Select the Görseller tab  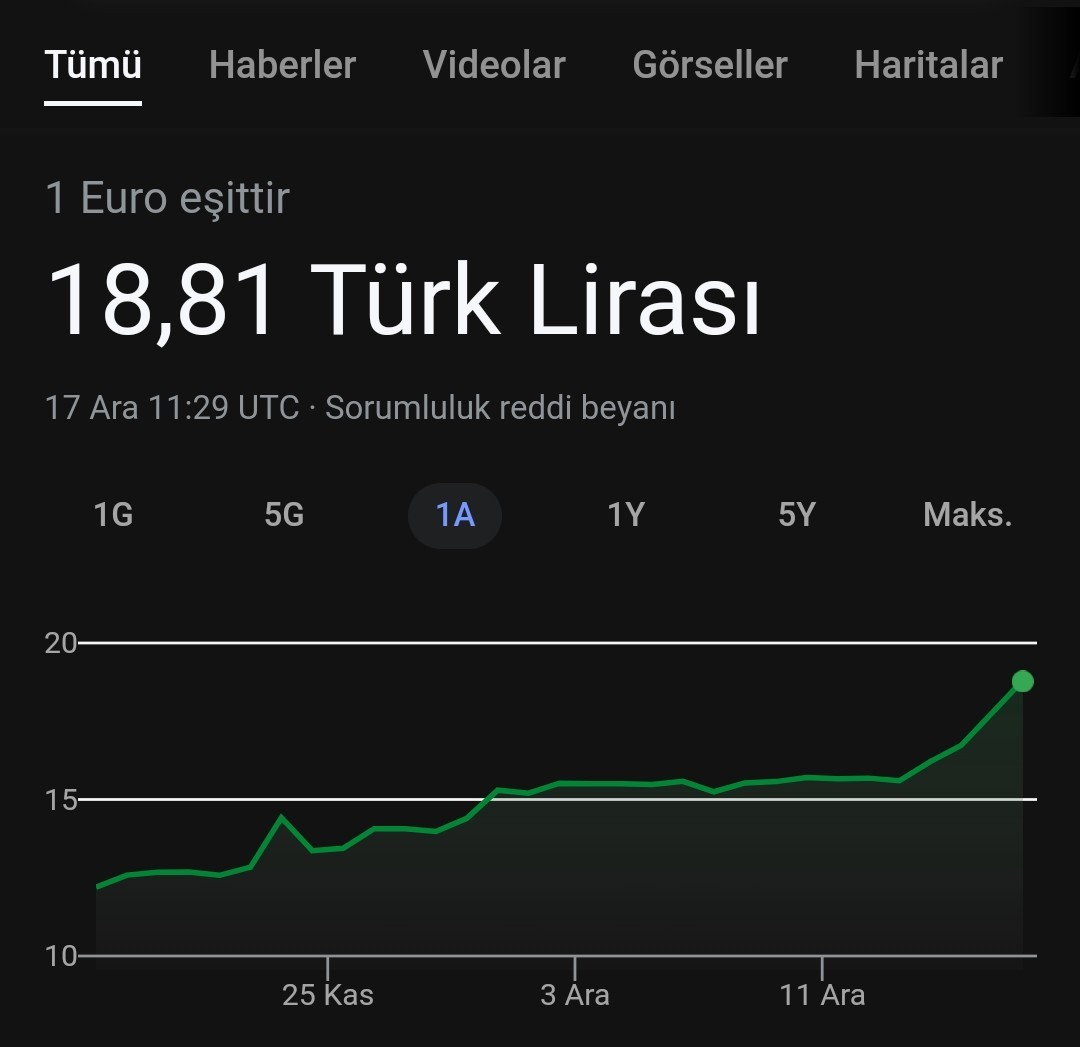click(x=710, y=65)
